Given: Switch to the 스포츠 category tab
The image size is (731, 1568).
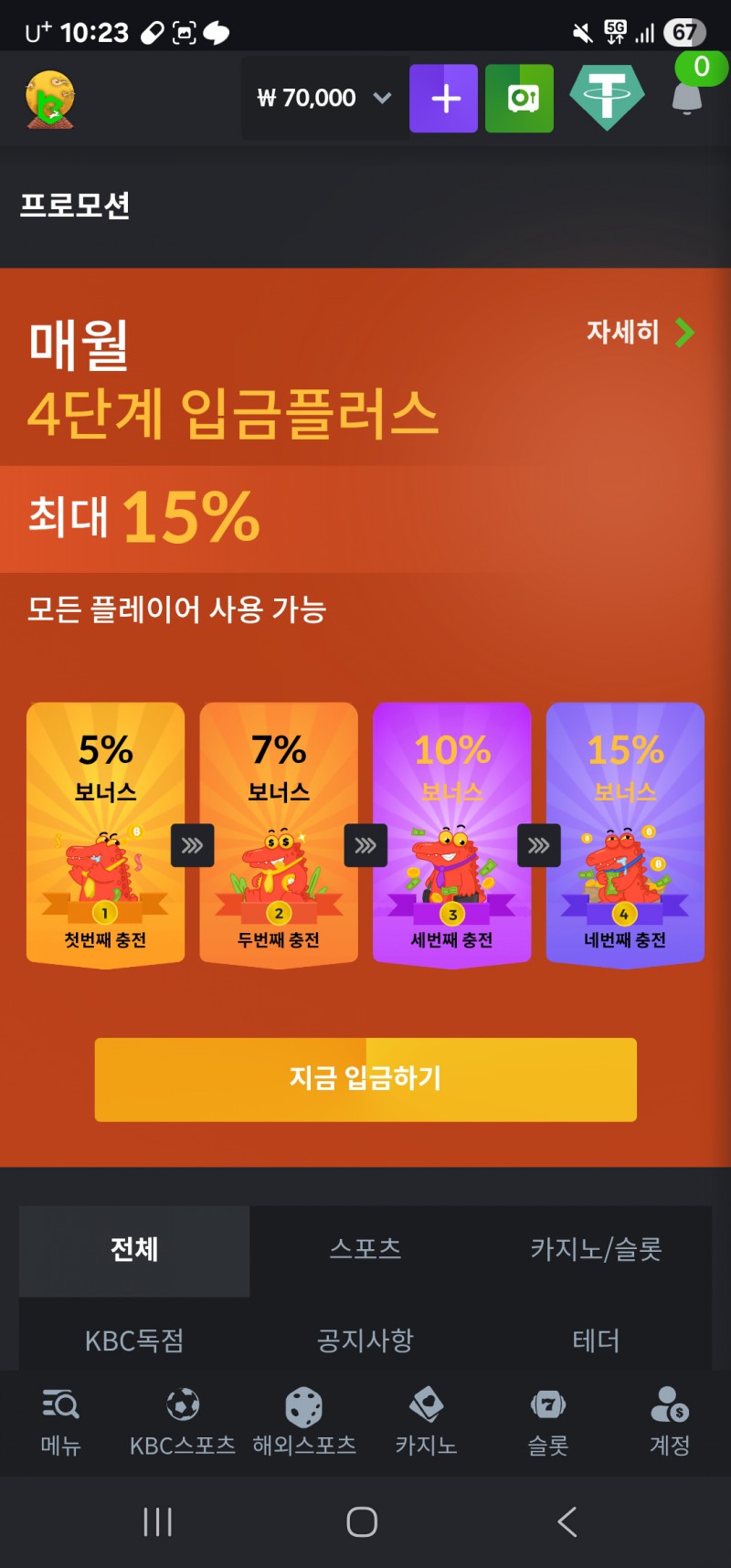Looking at the screenshot, I should (365, 1250).
